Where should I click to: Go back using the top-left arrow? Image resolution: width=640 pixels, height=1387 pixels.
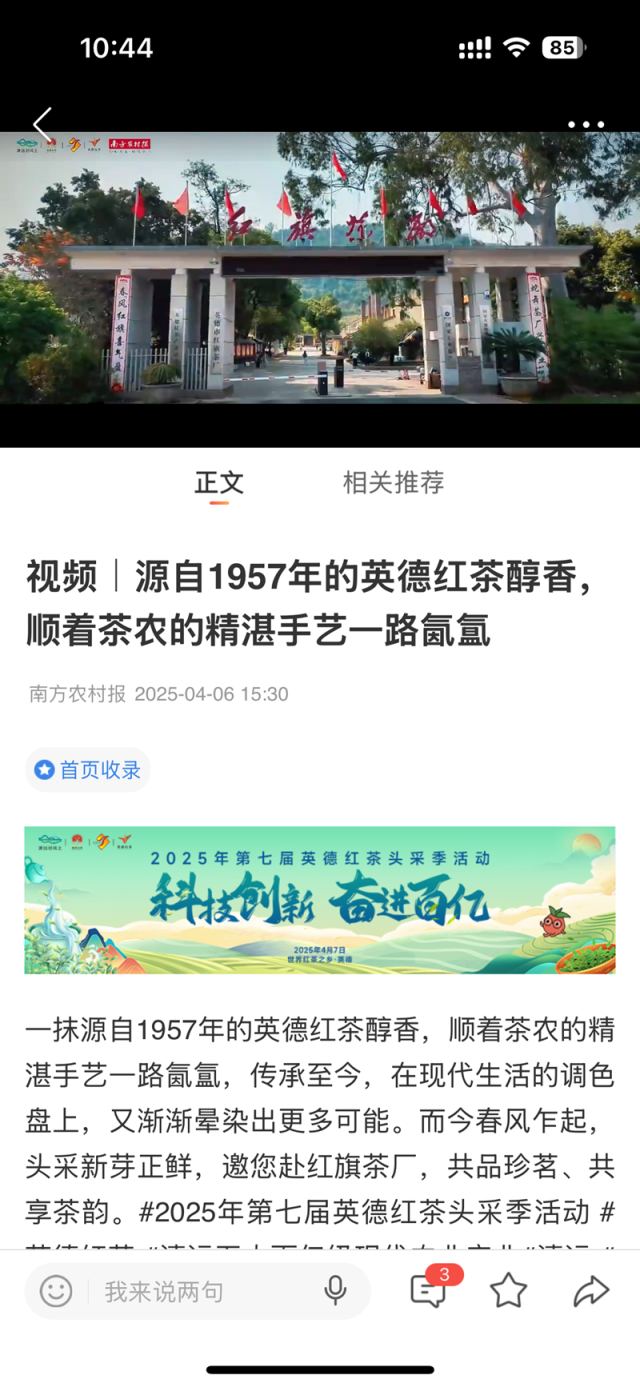tap(42, 125)
